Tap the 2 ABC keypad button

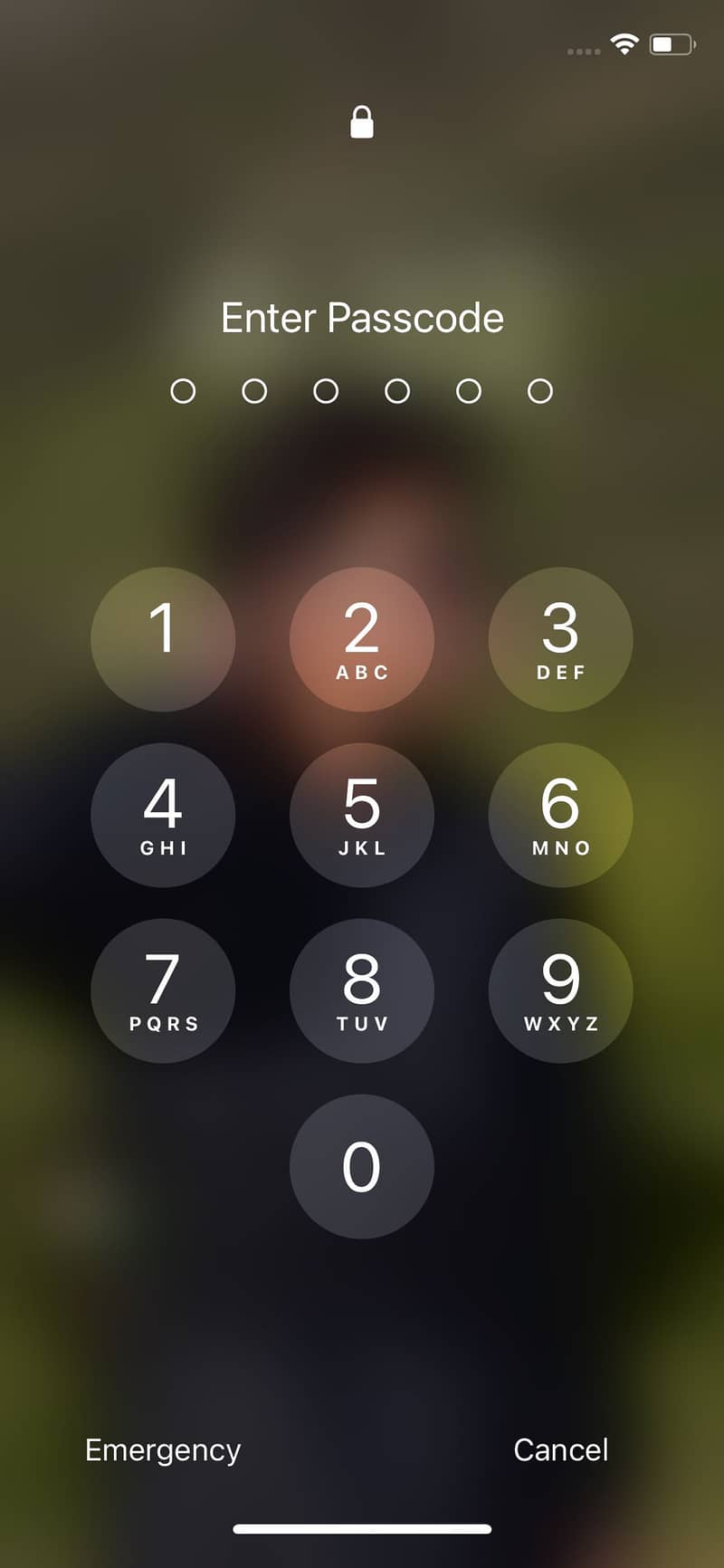click(362, 640)
